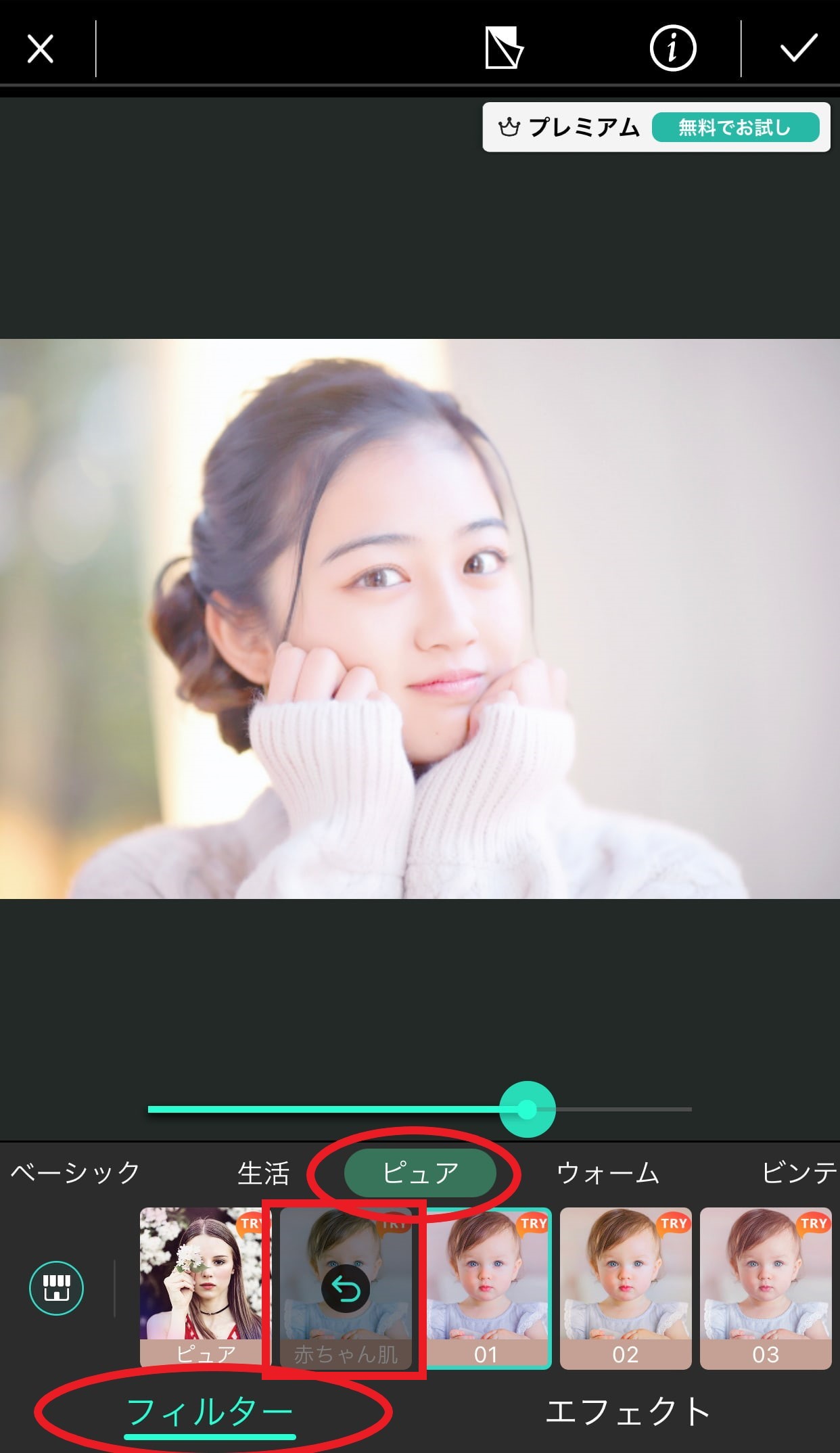Select the ピュア filter category
Screen dimensions: 840x1453
pos(420,1172)
